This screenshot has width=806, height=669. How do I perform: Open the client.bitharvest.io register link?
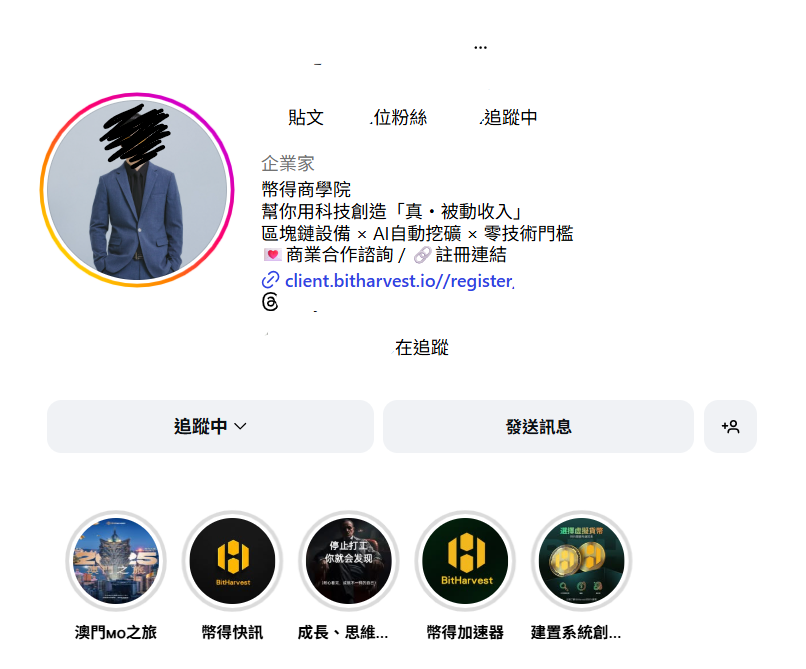397,281
